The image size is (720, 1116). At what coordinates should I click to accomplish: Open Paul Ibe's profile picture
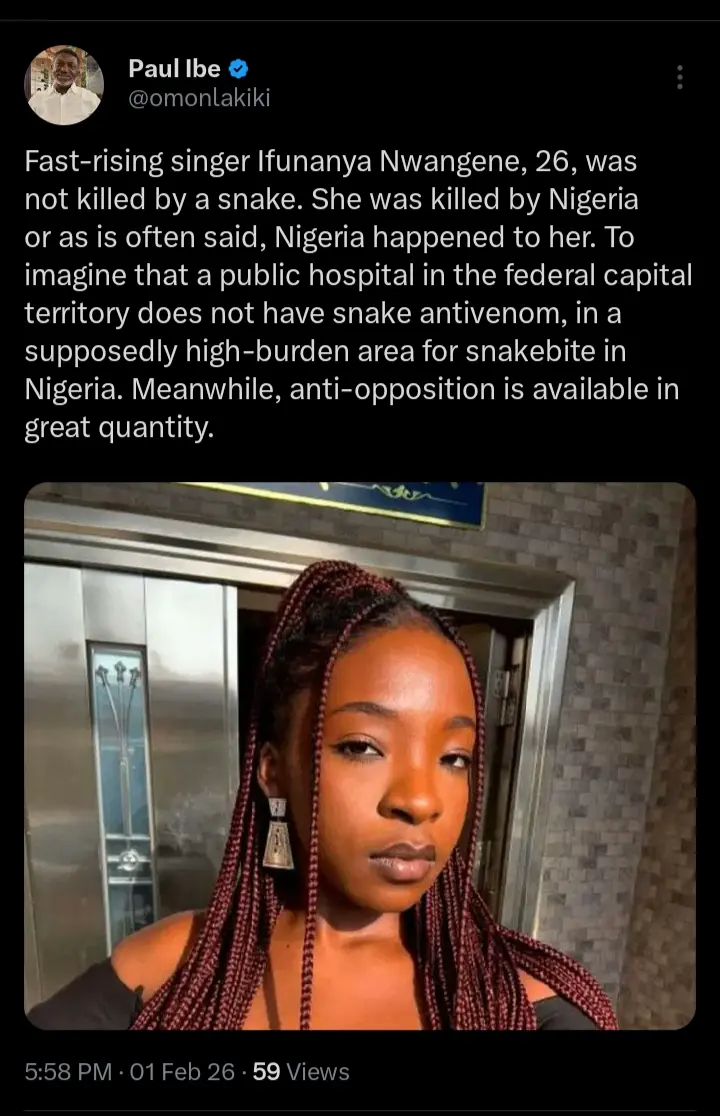pyautogui.click(x=64, y=85)
